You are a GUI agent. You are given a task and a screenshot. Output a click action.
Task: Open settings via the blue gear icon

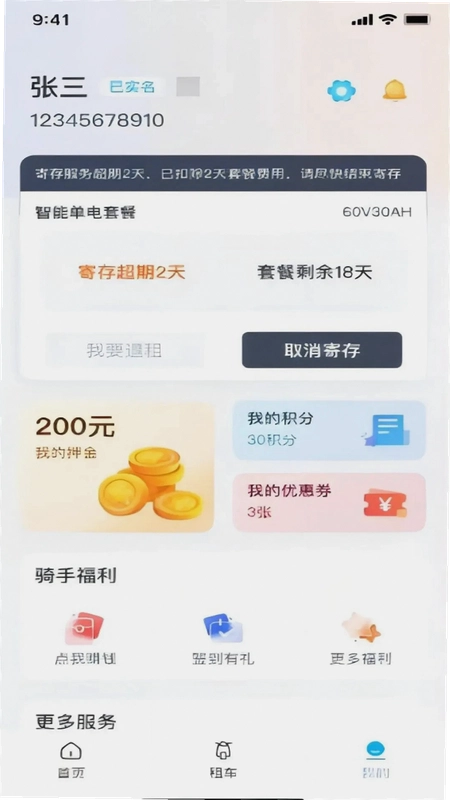[x=341, y=91]
